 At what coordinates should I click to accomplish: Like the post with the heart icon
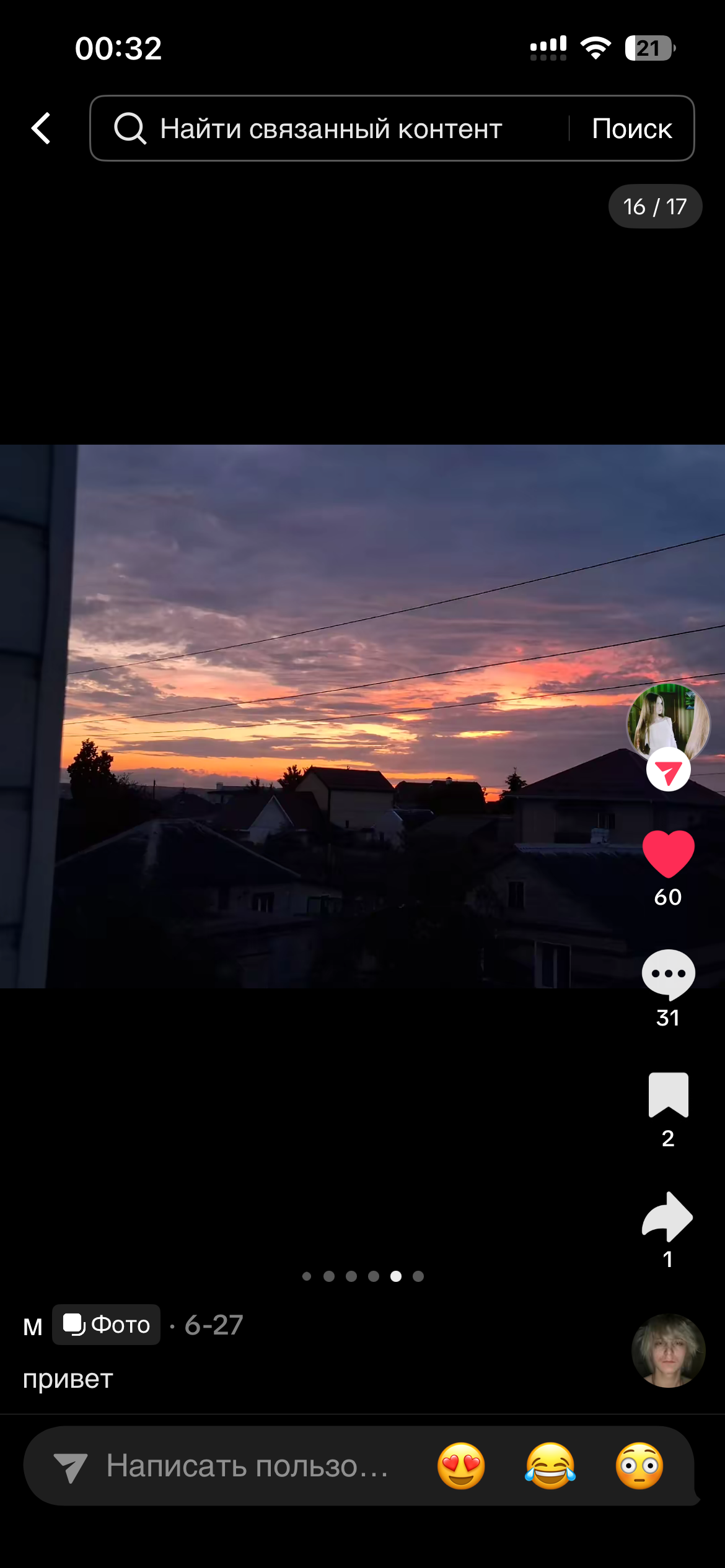pyautogui.click(x=668, y=853)
